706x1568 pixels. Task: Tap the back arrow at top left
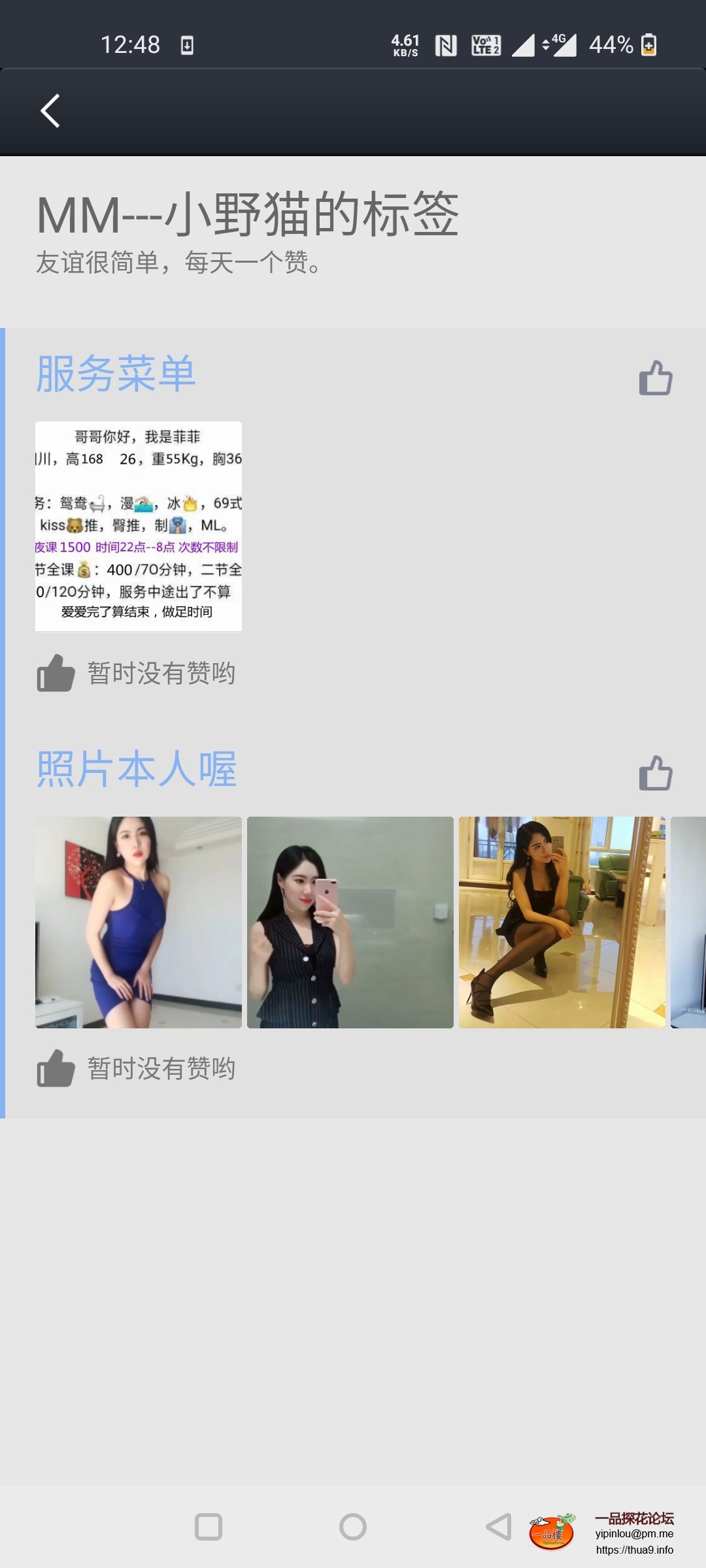click(50, 111)
